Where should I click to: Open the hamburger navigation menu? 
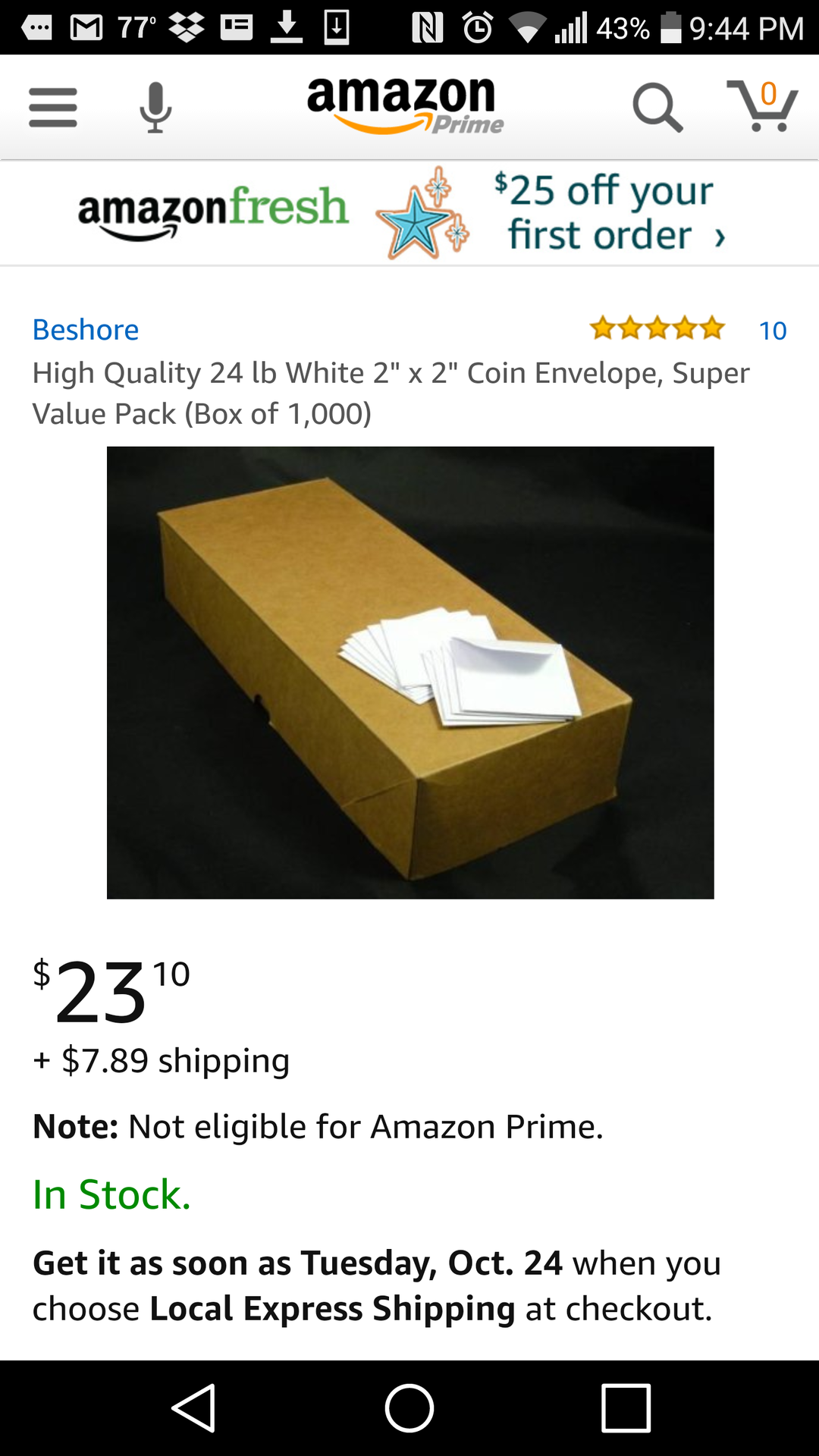[x=53, y=107]
